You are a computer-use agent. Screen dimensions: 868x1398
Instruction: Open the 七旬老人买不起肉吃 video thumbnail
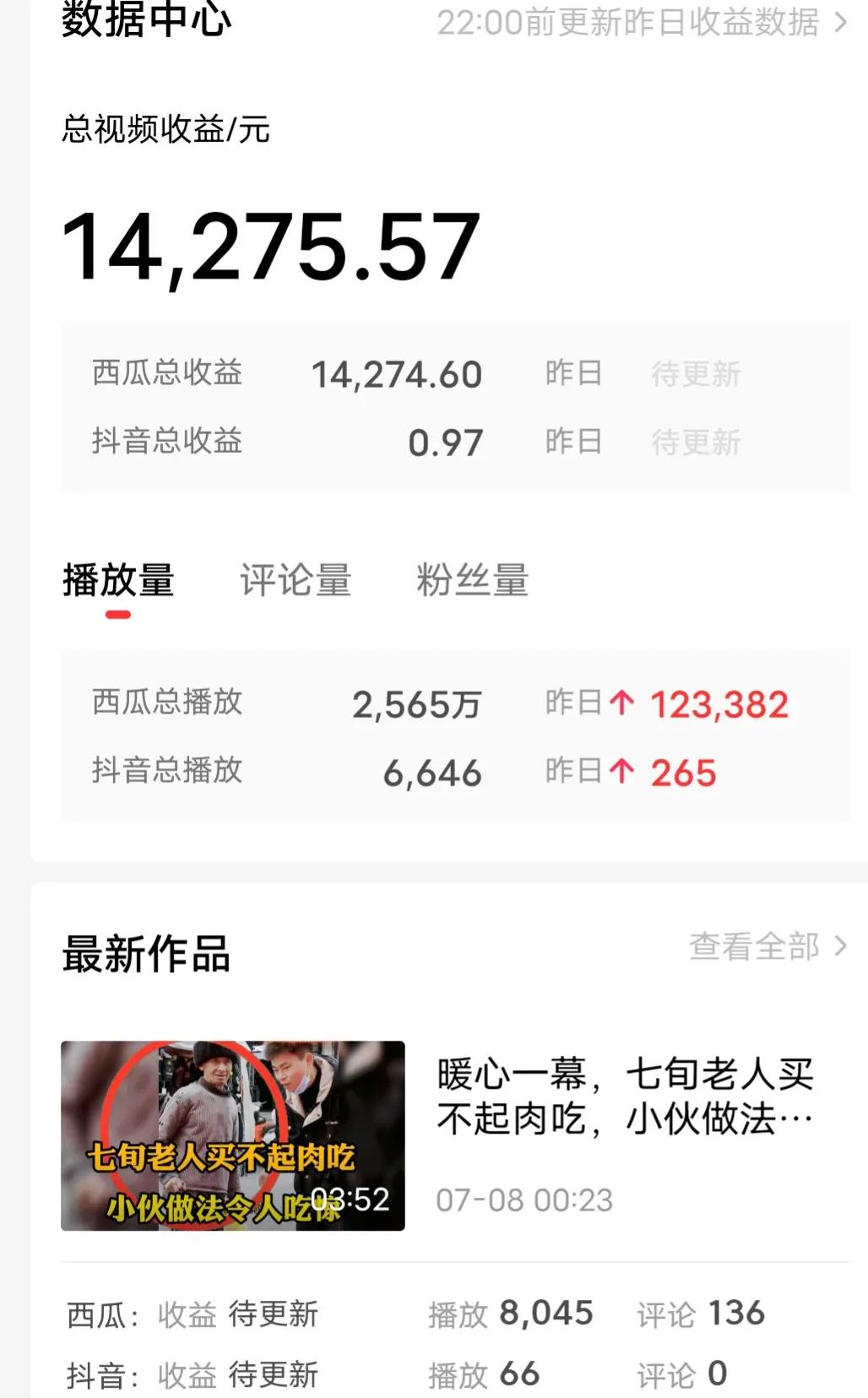(x=232, y=1135)
